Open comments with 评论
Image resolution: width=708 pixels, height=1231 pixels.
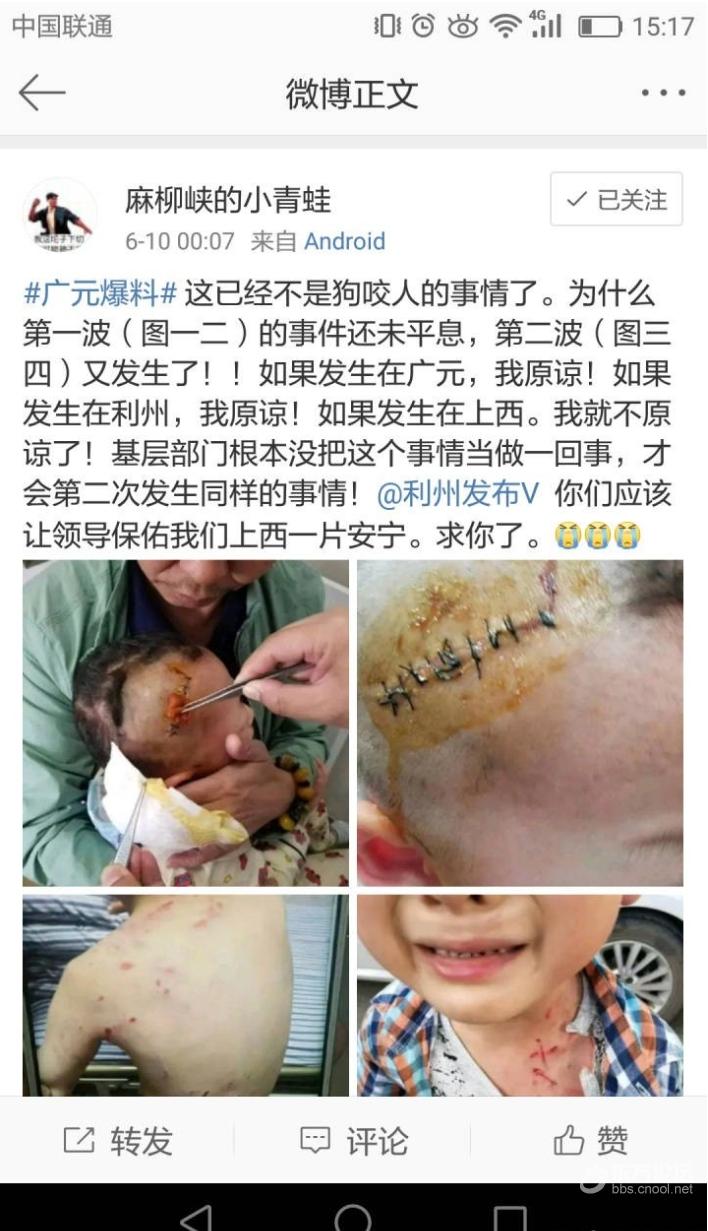(x=354, y=1140)
